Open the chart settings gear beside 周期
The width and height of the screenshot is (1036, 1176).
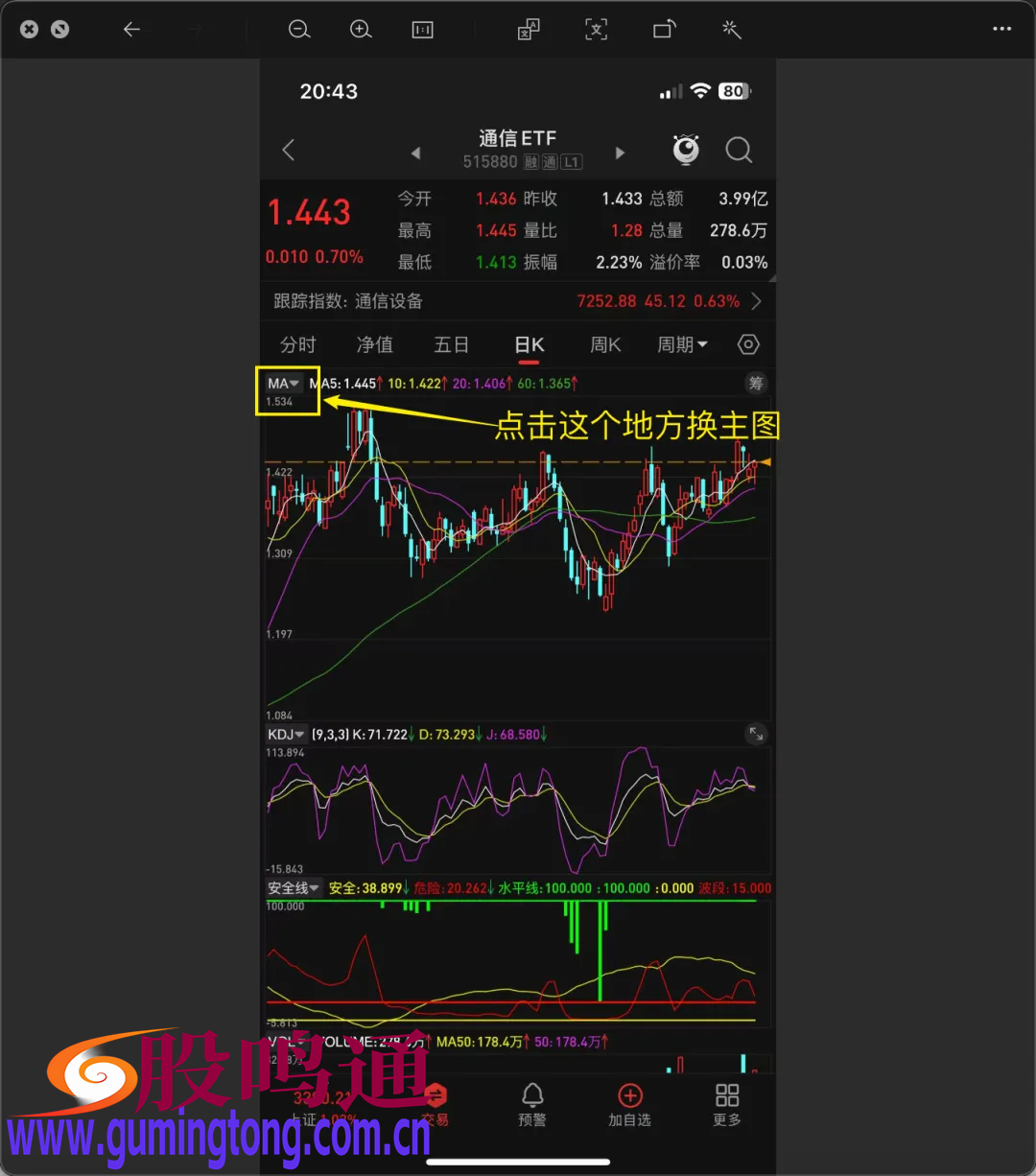coord(747,344)
